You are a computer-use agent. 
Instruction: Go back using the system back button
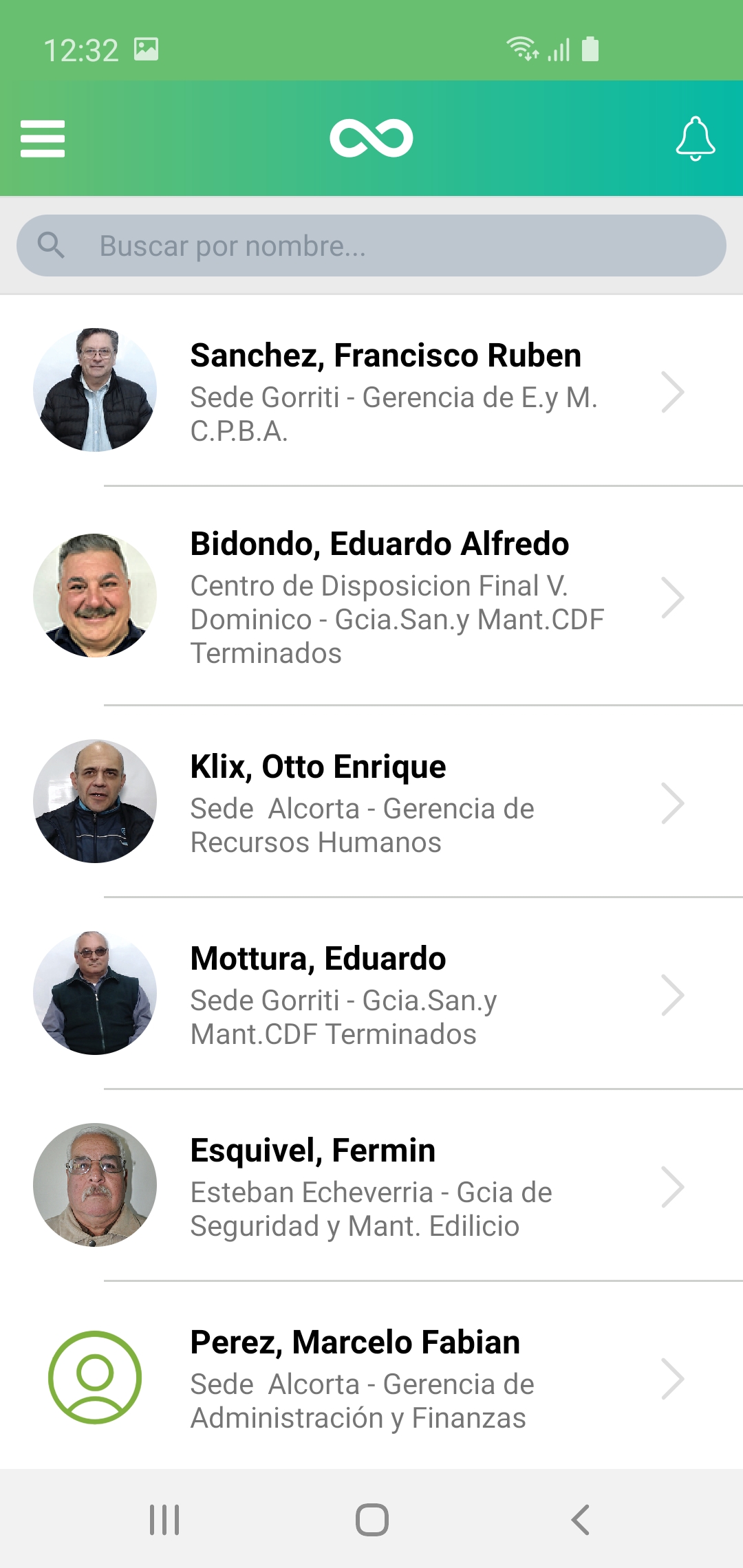pos(580,1519)
